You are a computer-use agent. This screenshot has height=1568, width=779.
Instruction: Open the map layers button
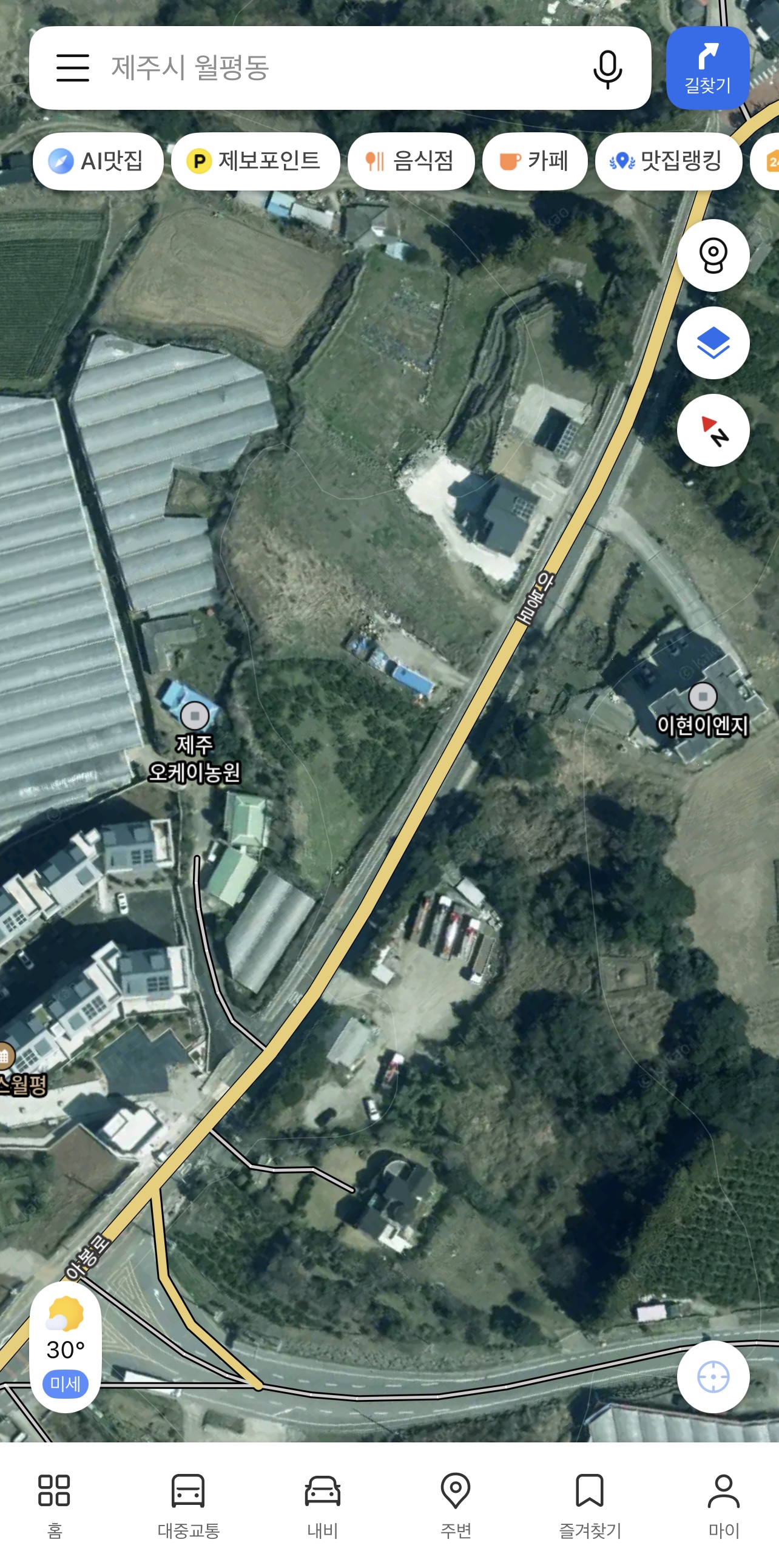713,343
